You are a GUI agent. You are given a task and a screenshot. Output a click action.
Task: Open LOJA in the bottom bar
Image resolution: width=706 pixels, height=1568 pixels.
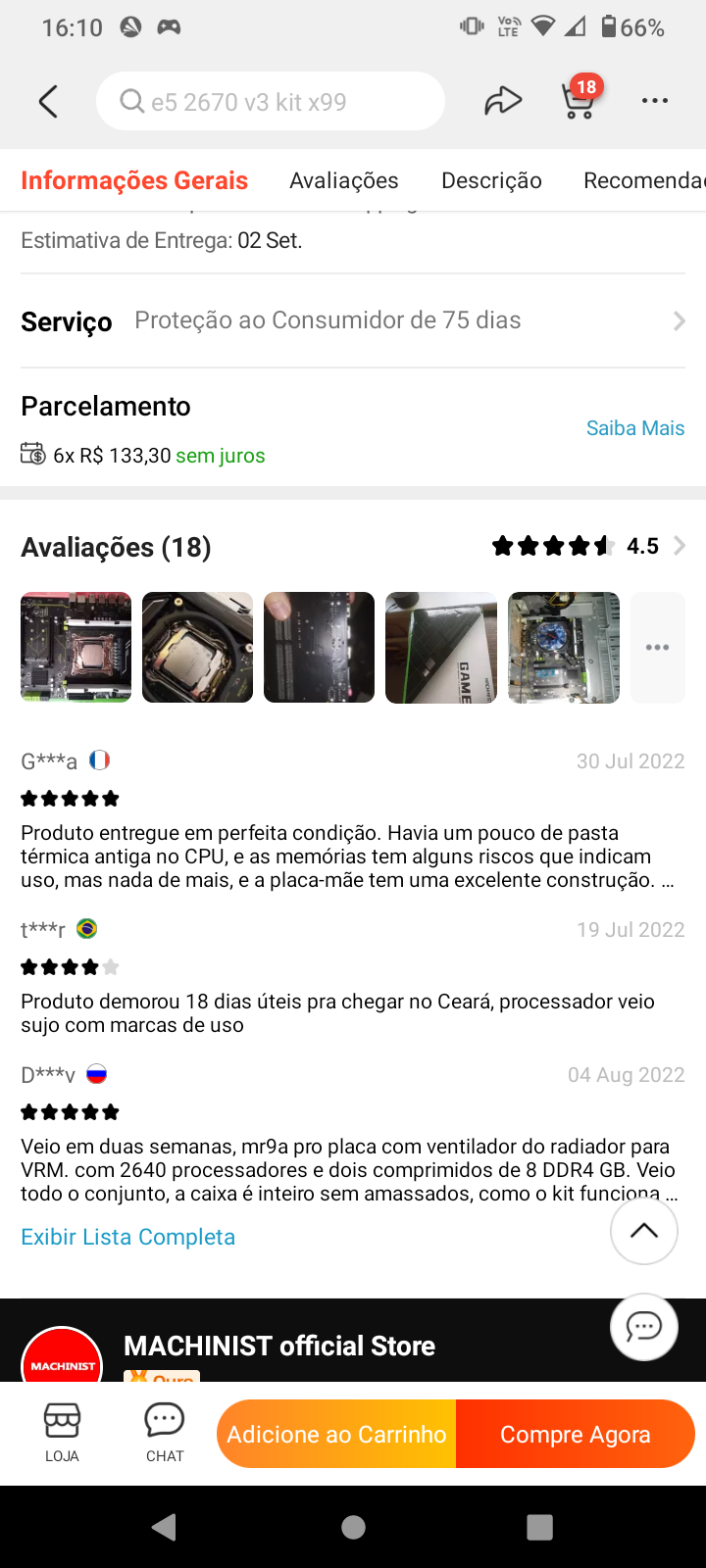pyautogui.click(x=62, y=1433)
